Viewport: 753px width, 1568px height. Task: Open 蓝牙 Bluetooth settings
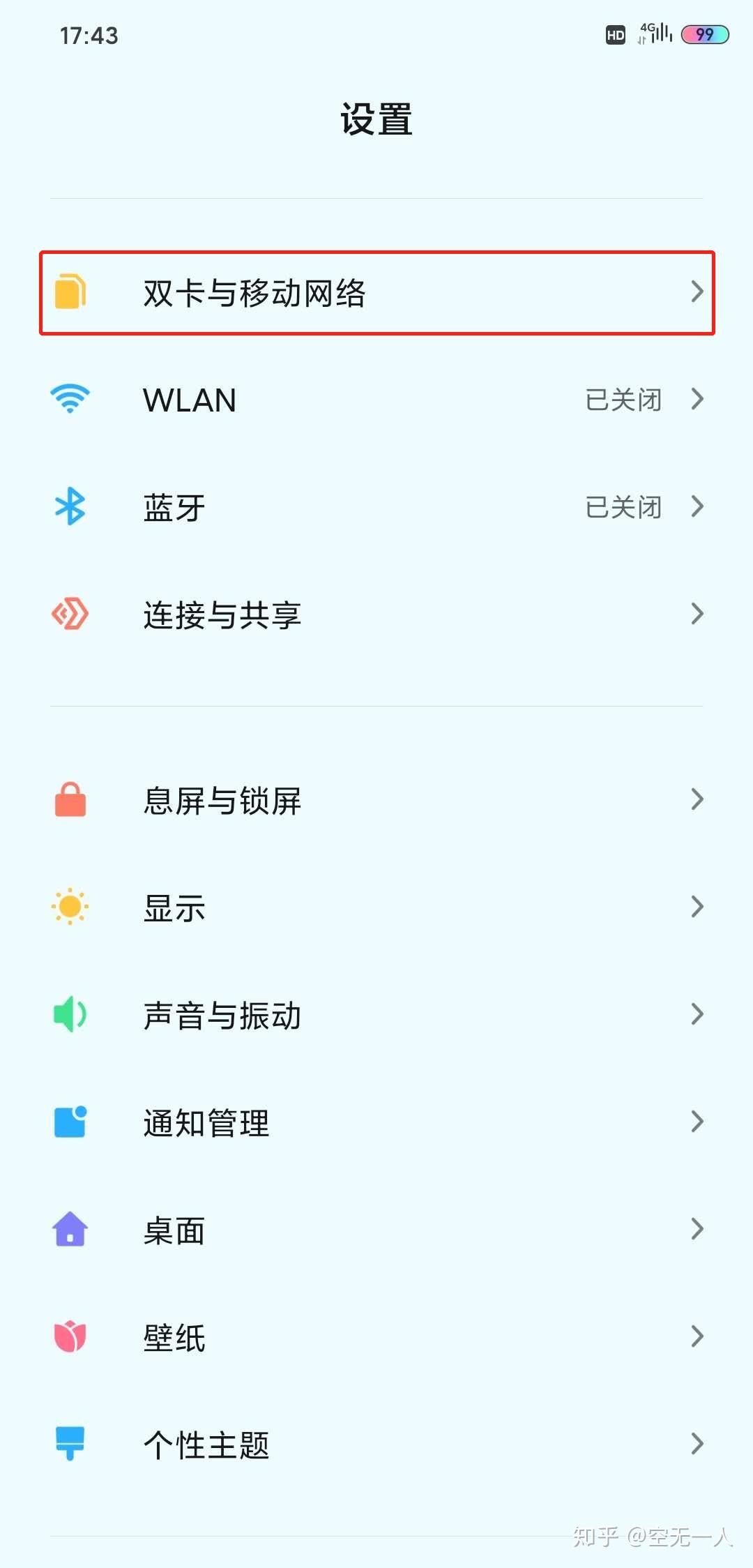click(376, 507)
